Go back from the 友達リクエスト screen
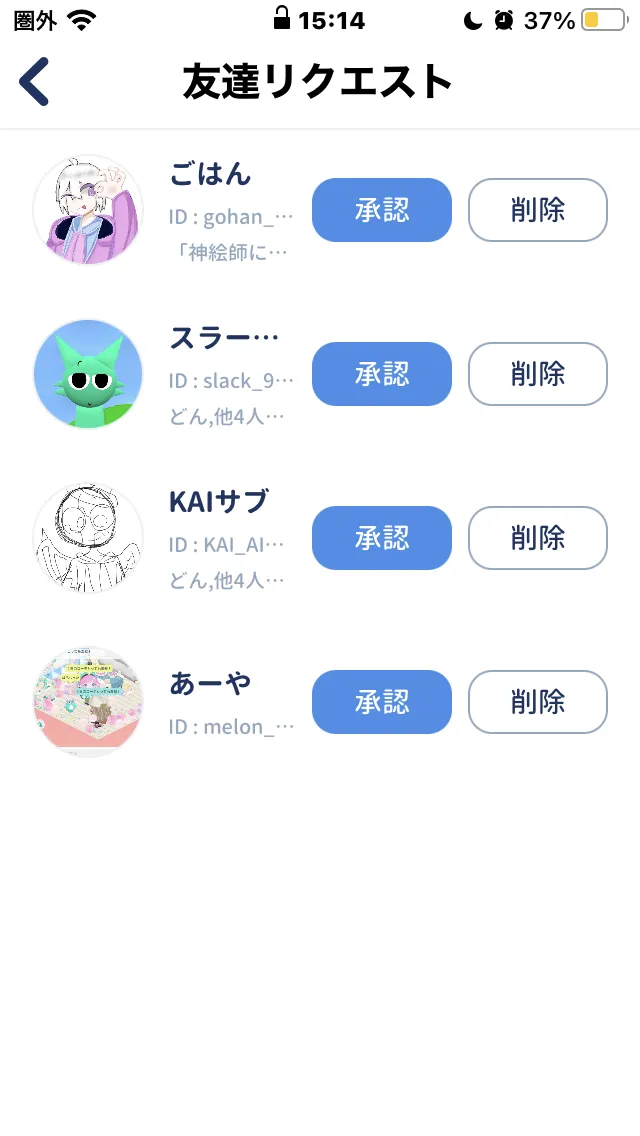Viewport: 640px width, 1136px height. click(34, 82)
